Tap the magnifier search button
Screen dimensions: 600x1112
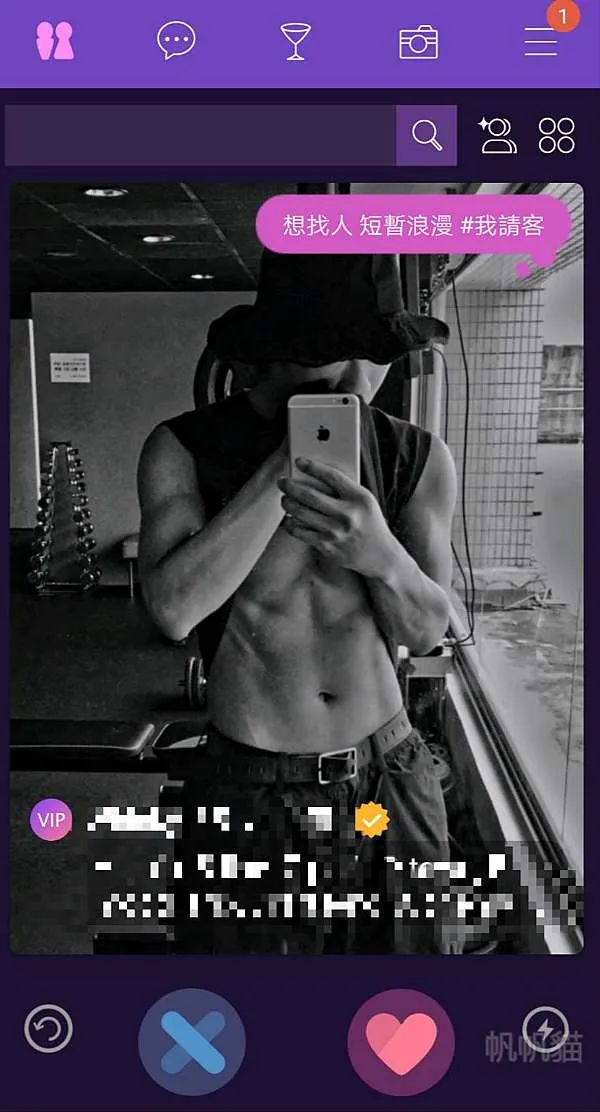pyautogui.click(x=427, y=135)
